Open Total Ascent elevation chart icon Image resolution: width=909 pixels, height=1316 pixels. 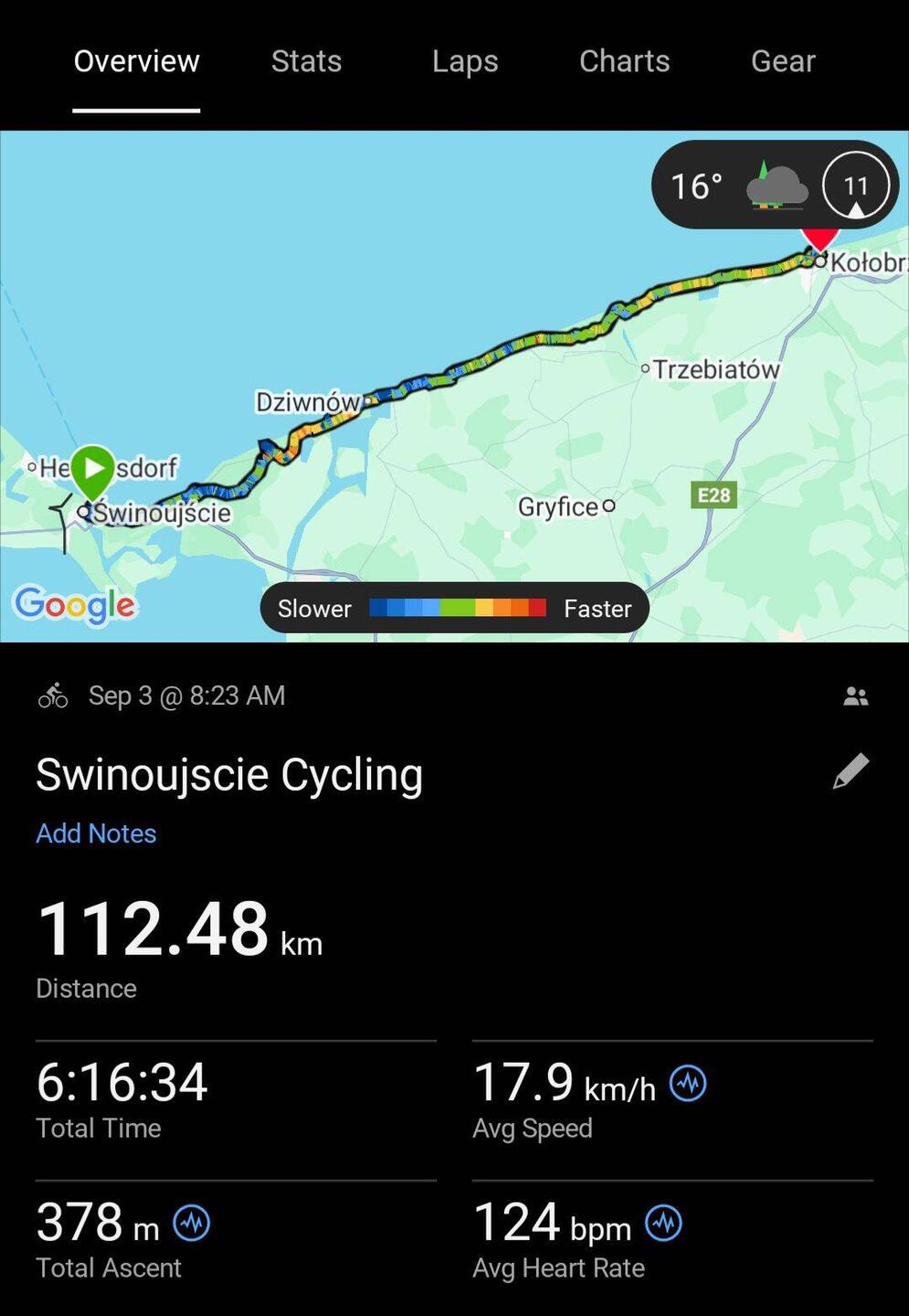click(192, 1224)
